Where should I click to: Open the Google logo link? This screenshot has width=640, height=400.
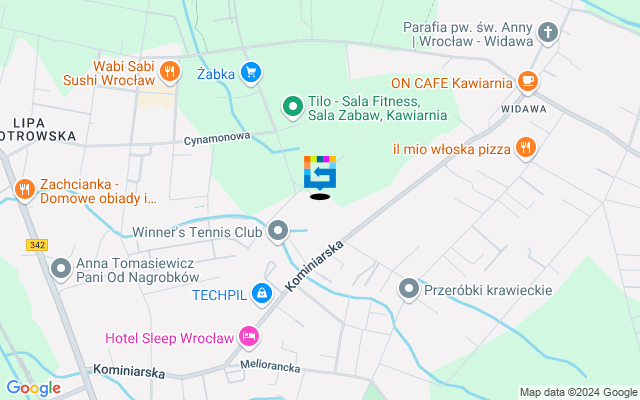[32, 388]
